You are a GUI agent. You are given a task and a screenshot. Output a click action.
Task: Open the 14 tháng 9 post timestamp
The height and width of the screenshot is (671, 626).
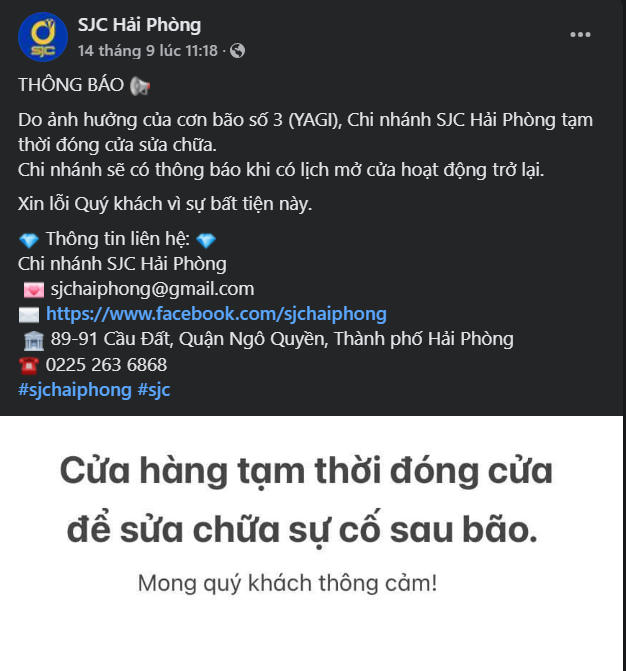pos(147,50)
